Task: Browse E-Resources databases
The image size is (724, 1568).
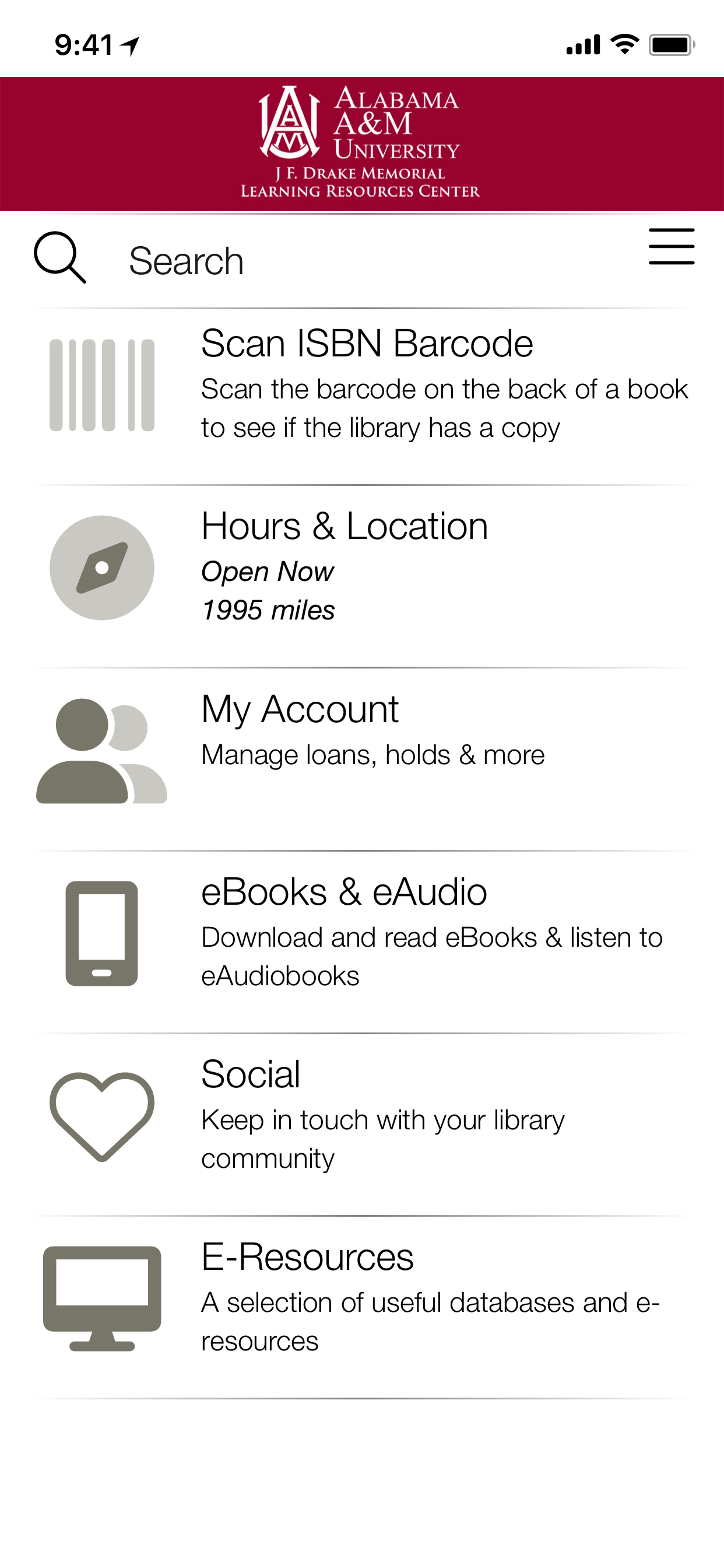Action: point(307,1257)
